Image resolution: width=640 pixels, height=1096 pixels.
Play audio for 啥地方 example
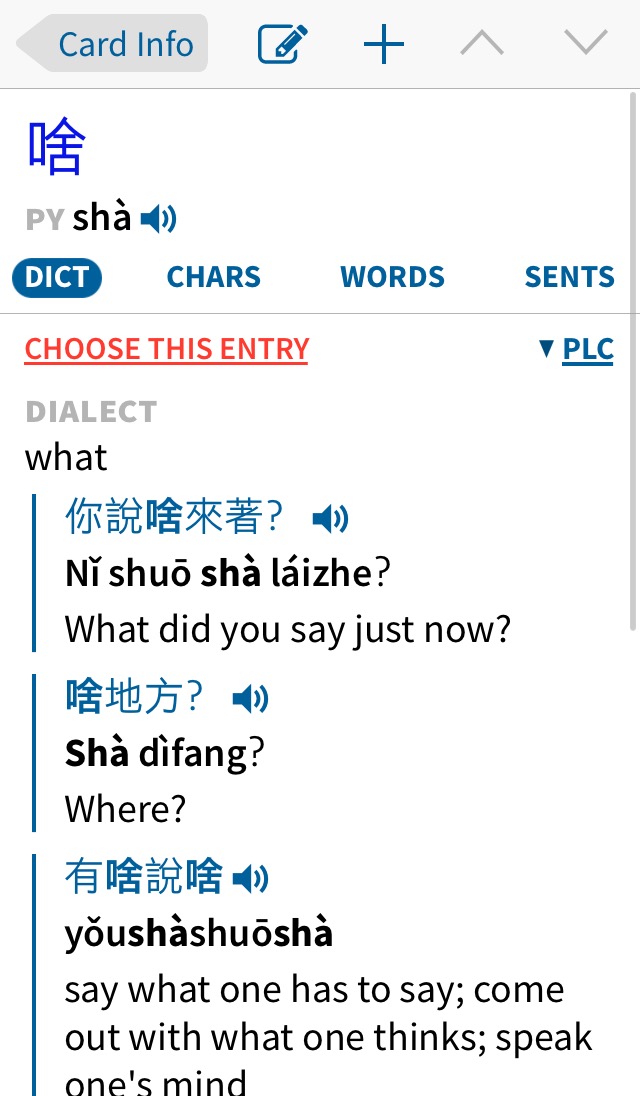(250, 698)
